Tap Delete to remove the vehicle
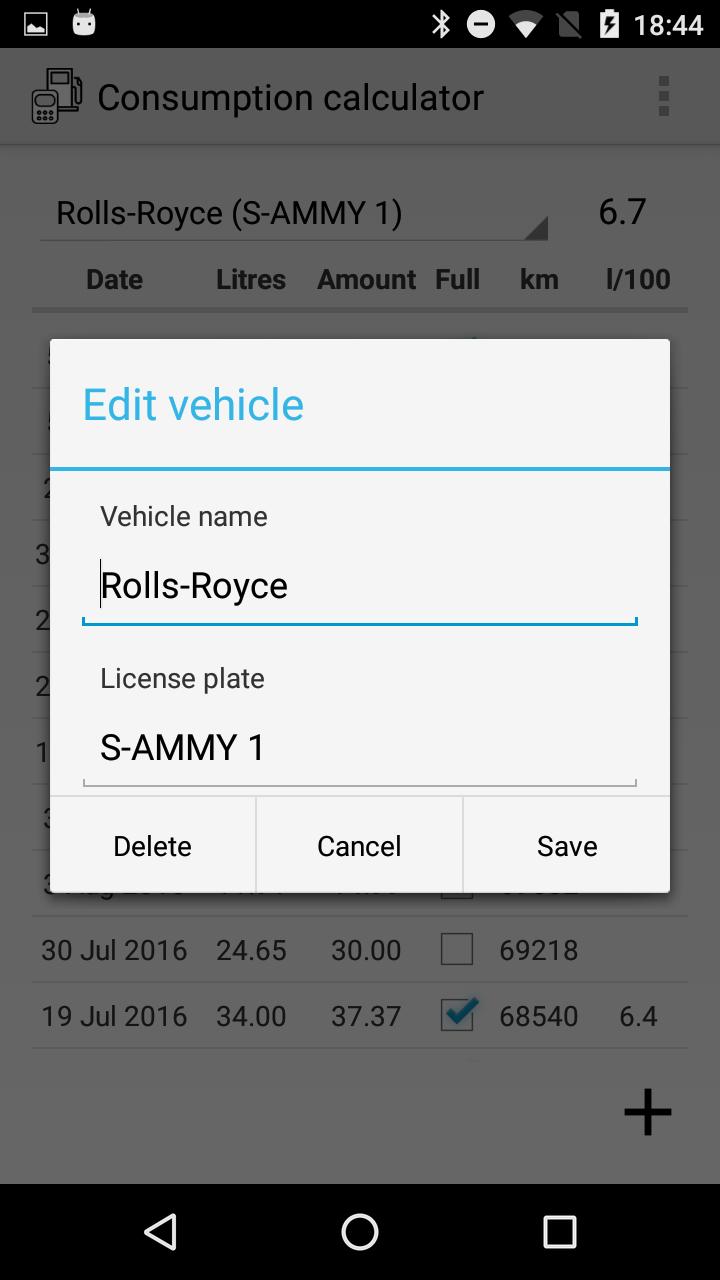This screenshot has height=1280, width=720. 152,845
